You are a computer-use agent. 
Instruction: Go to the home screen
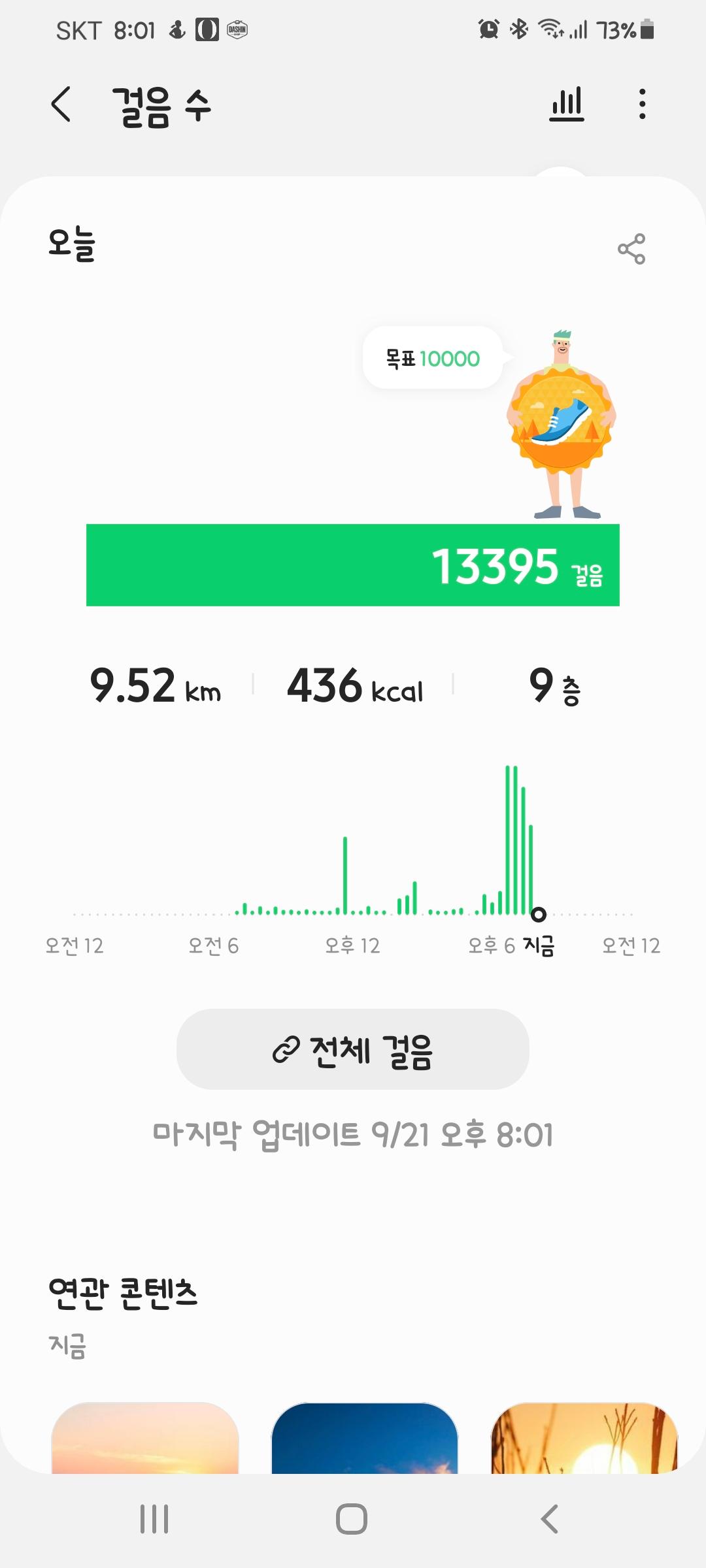(x=352, y=1519)
